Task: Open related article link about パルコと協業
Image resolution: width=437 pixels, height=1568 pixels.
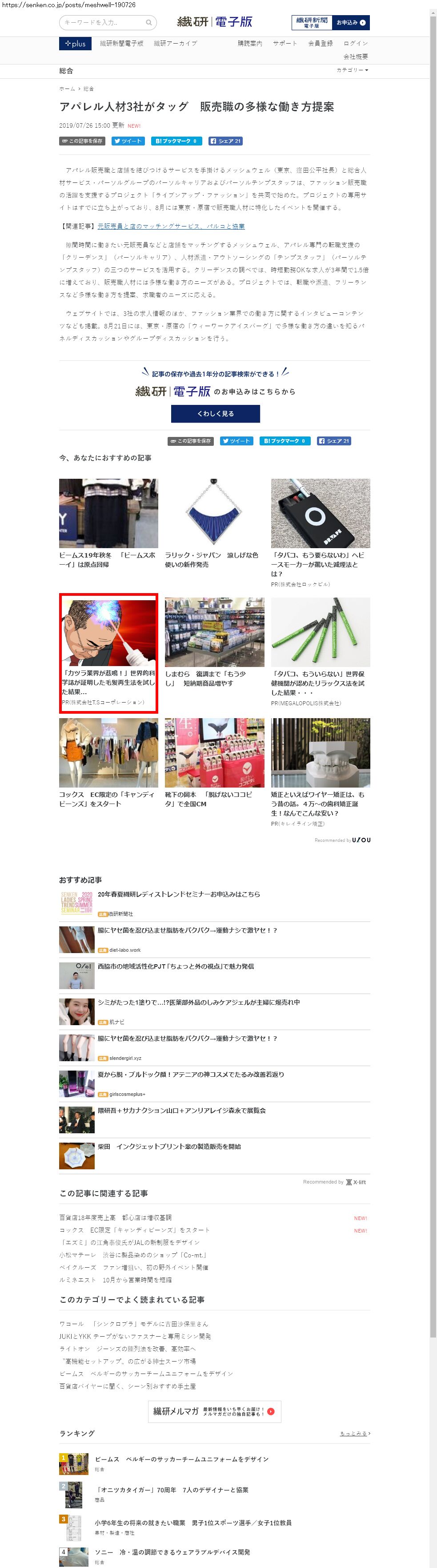Action: tap(171, 226)
